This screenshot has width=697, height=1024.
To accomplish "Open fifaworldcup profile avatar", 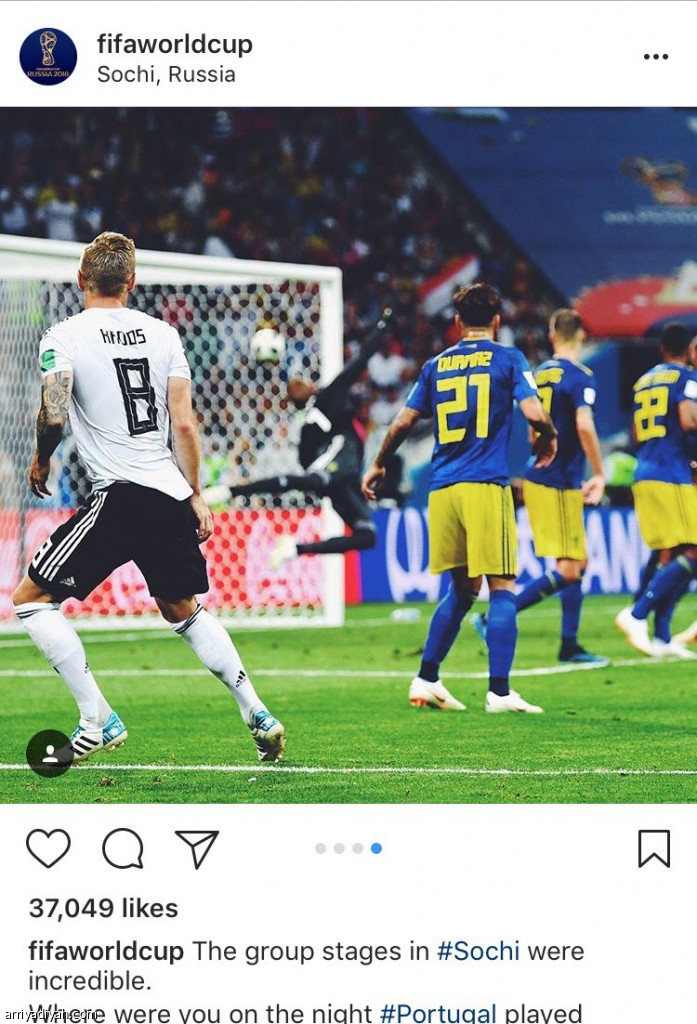I will point(48,57).
